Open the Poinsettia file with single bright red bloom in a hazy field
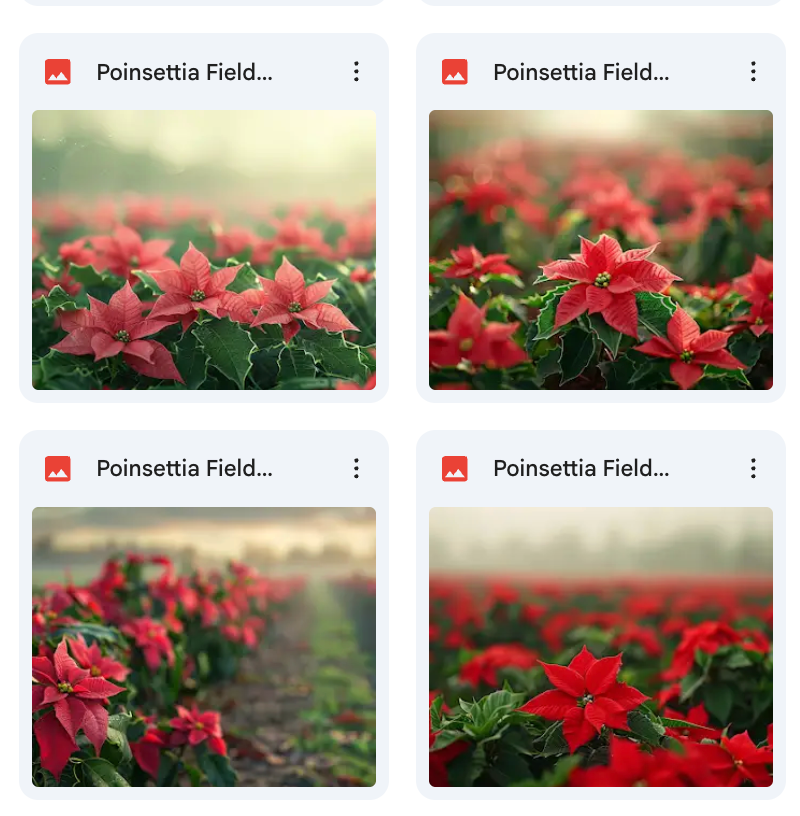800x816 pixels. [x=600, y=646]
